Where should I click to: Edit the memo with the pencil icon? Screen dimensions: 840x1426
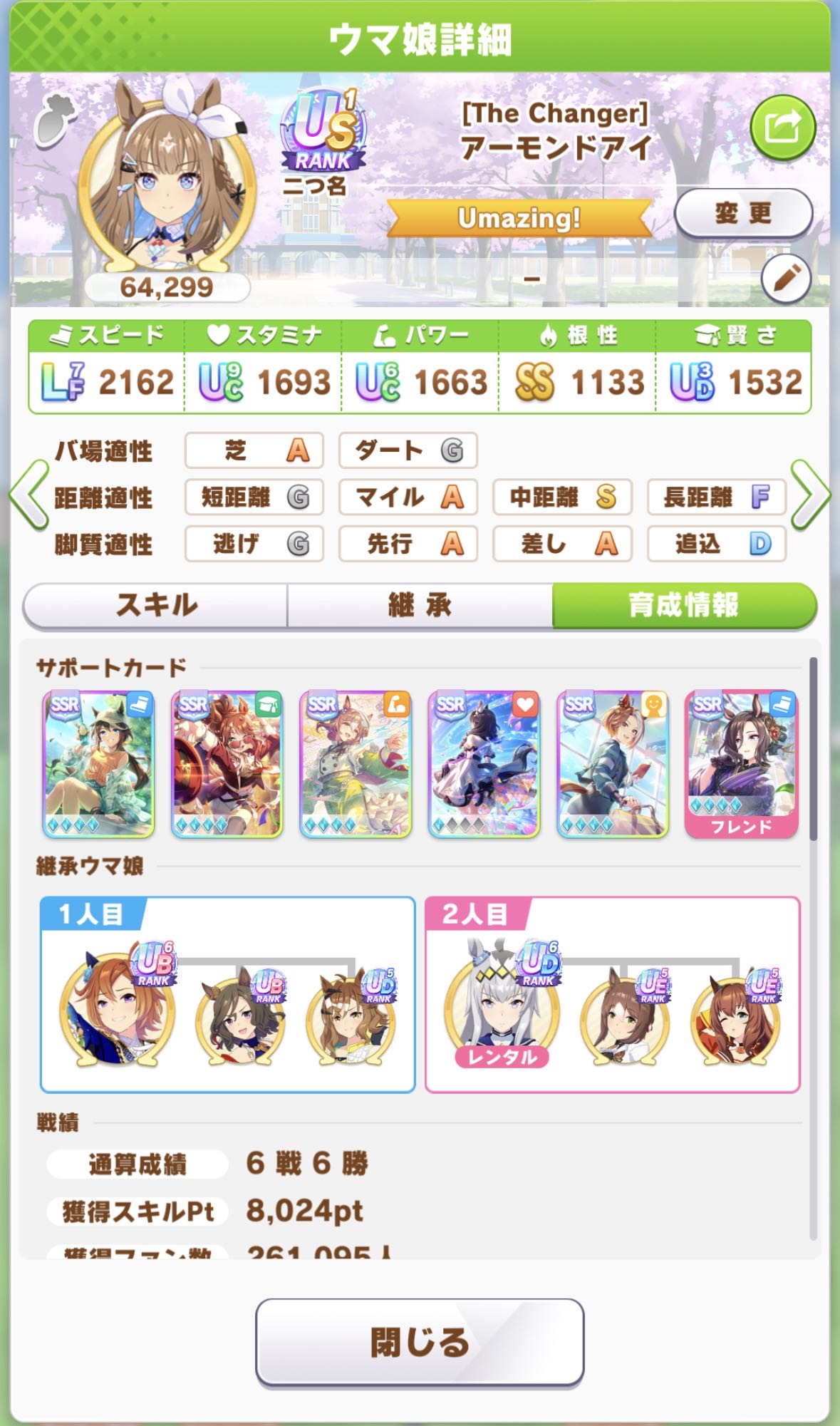click(786, 278)
